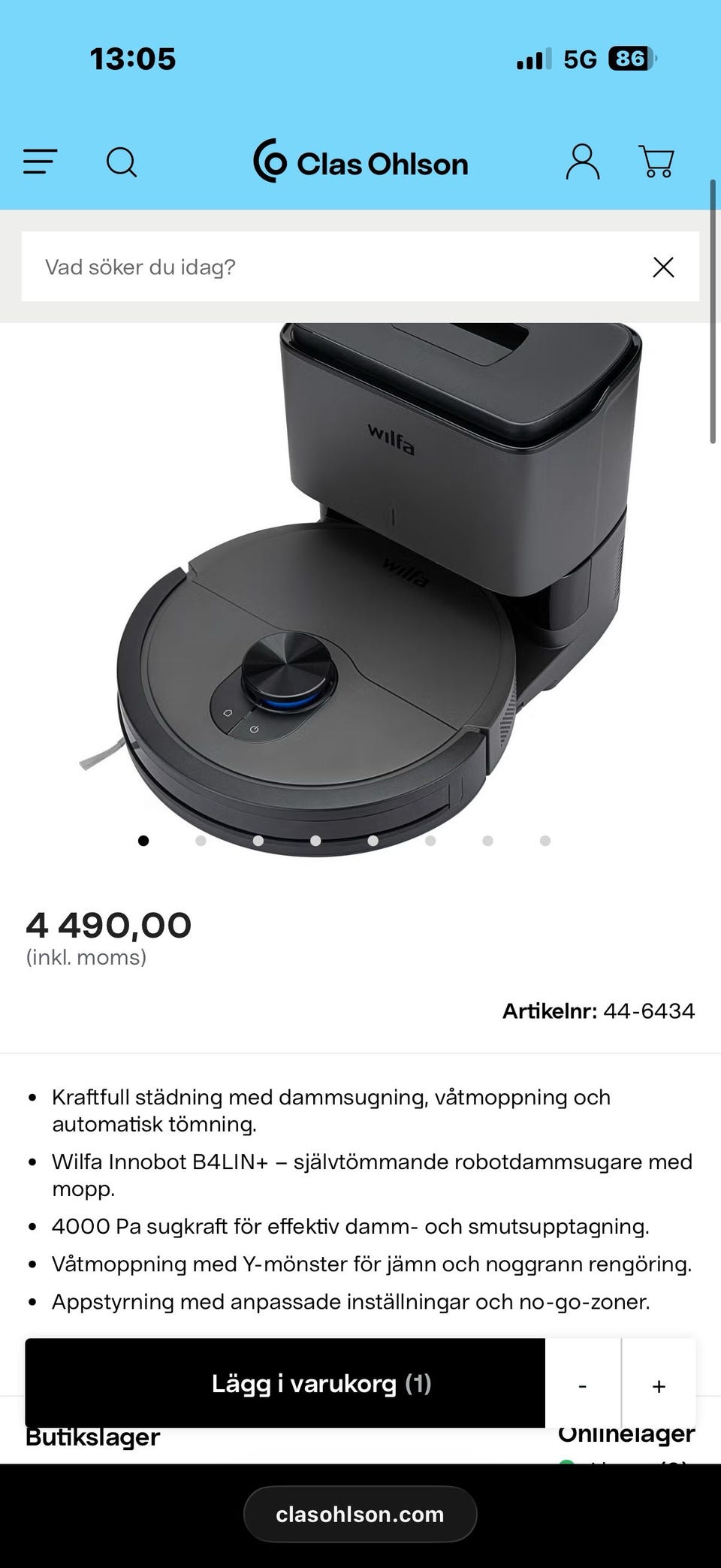The width and height of the screenshot is (721, 1568).
Task: Select the first carousel dot
Action: 141,841
